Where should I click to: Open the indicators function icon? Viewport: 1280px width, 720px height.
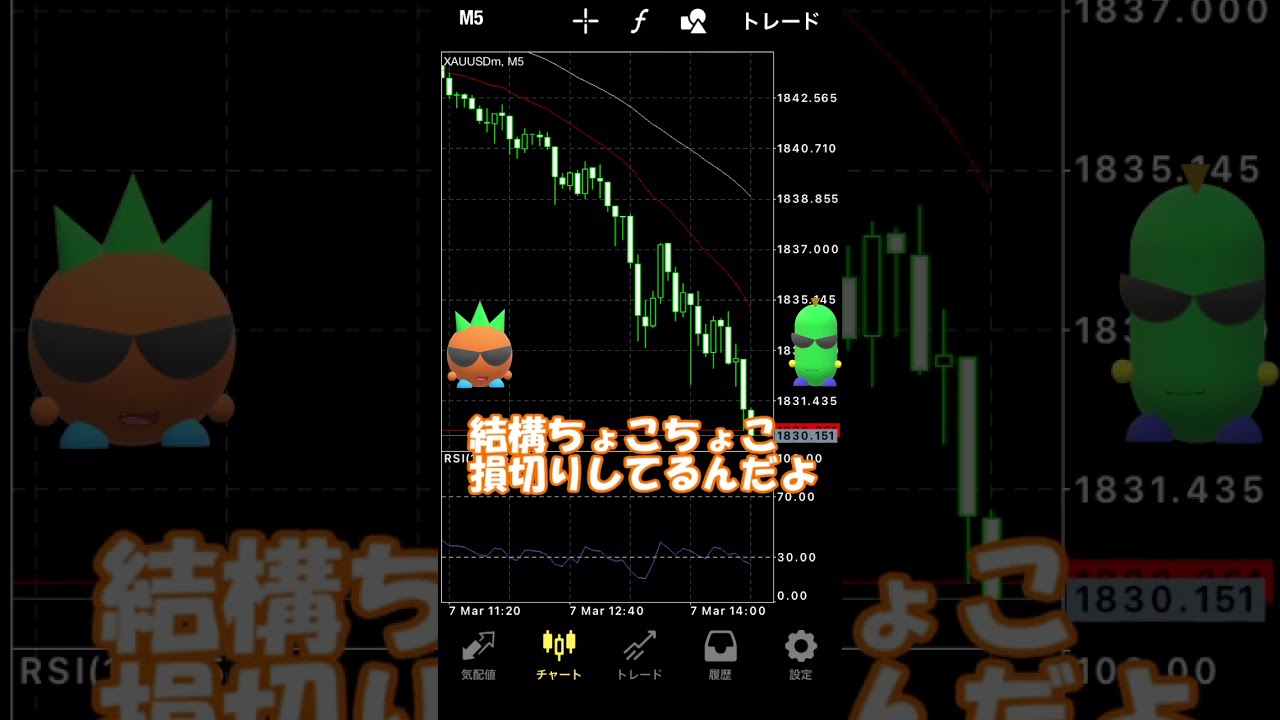click(x=639, y=21)
